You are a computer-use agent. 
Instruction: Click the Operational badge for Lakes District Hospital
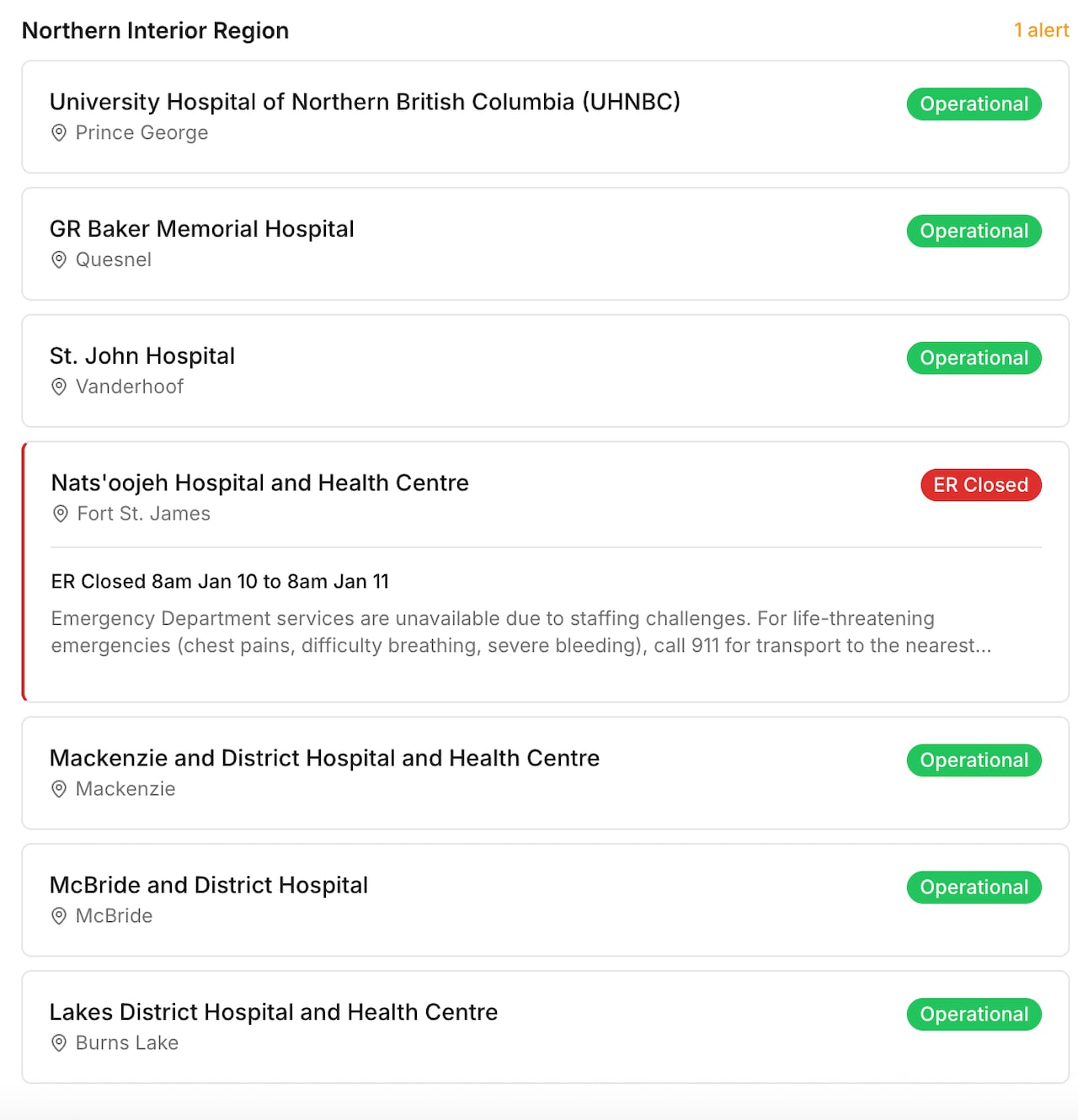974,1015
